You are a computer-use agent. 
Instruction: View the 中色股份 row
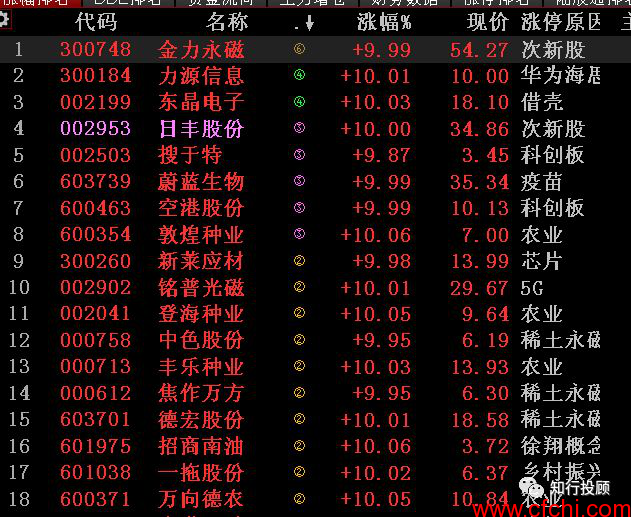[201, 340]
